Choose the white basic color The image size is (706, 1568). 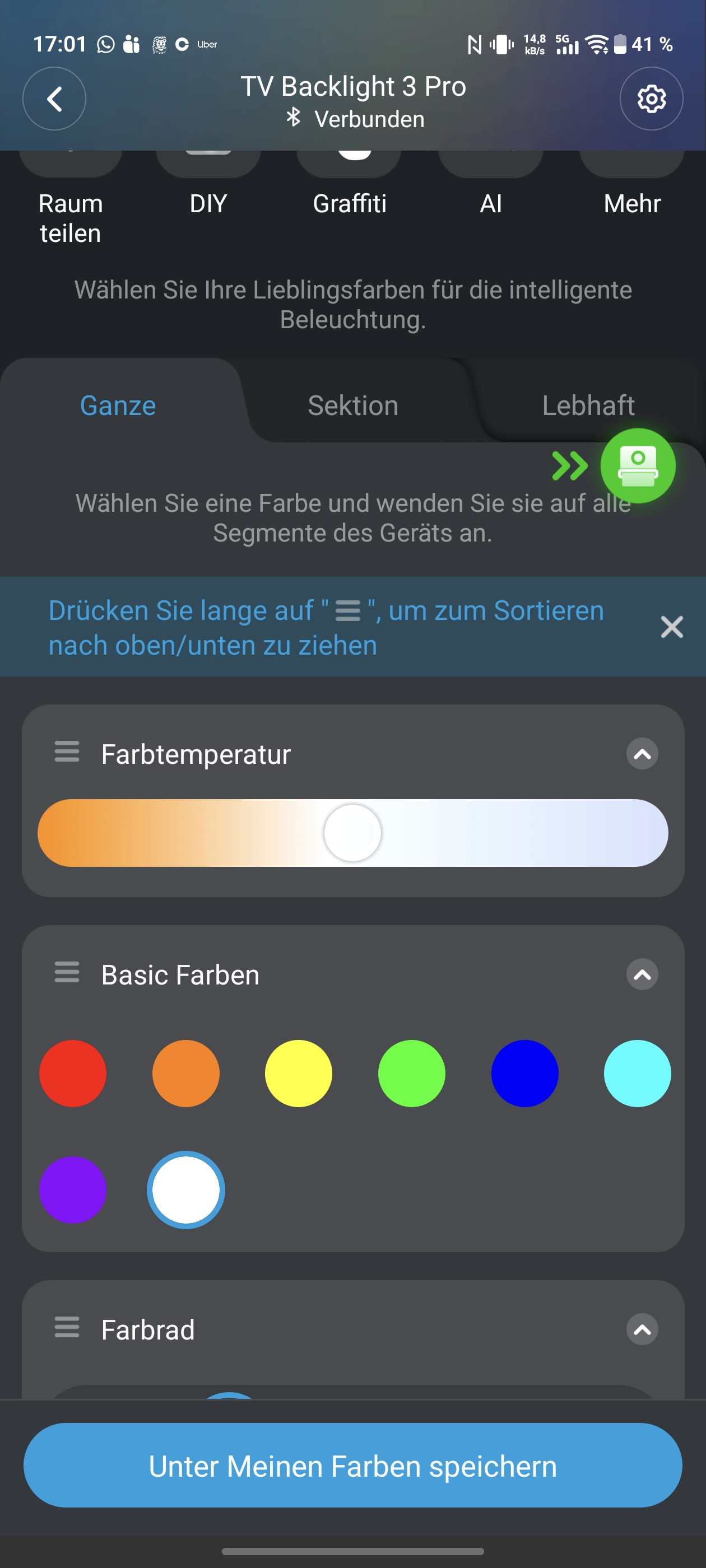tap(186, 1189)
